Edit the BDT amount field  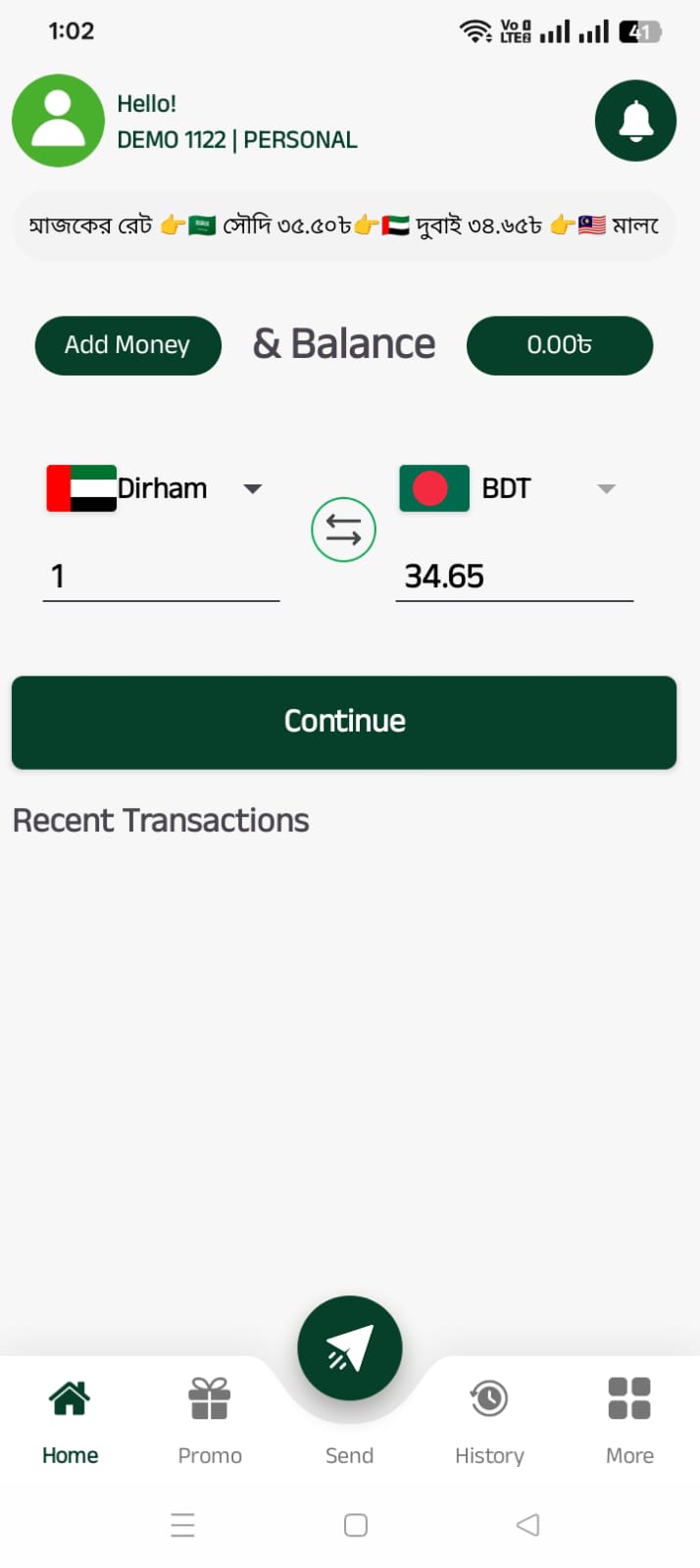click(x=514, y=577)
